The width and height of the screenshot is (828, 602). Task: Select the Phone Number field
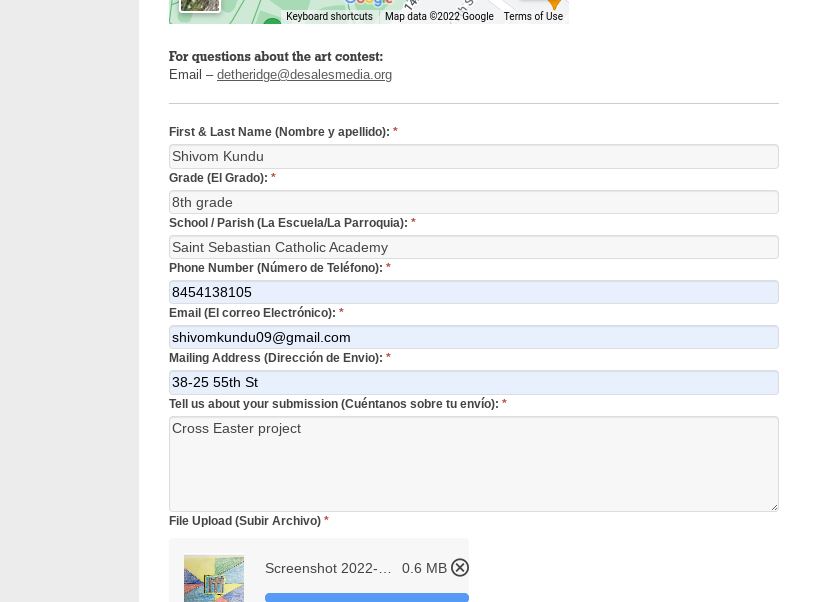tap(474, 292)
